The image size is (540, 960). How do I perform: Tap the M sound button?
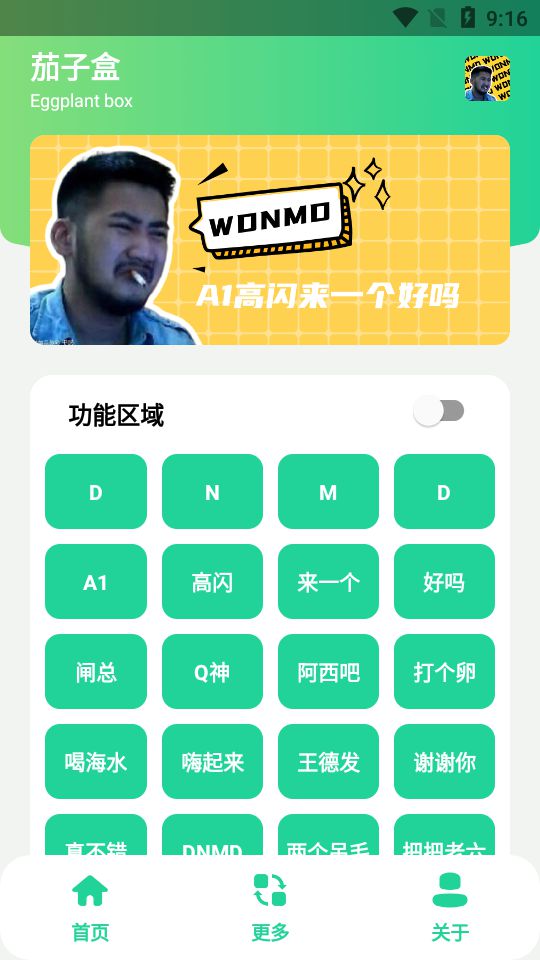pyautogui.click(x=328, y=492)
